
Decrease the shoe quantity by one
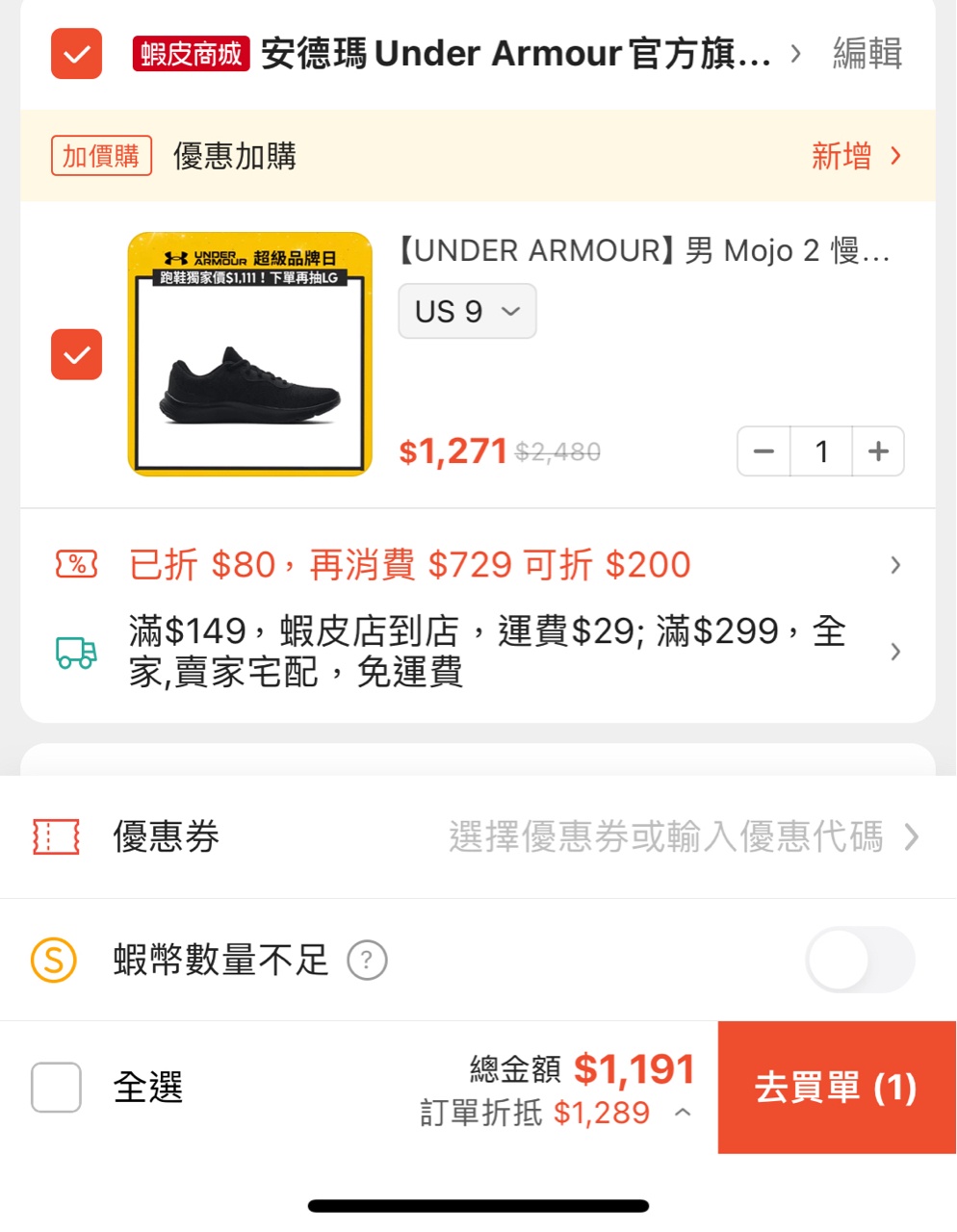click(x=764, y=451)
